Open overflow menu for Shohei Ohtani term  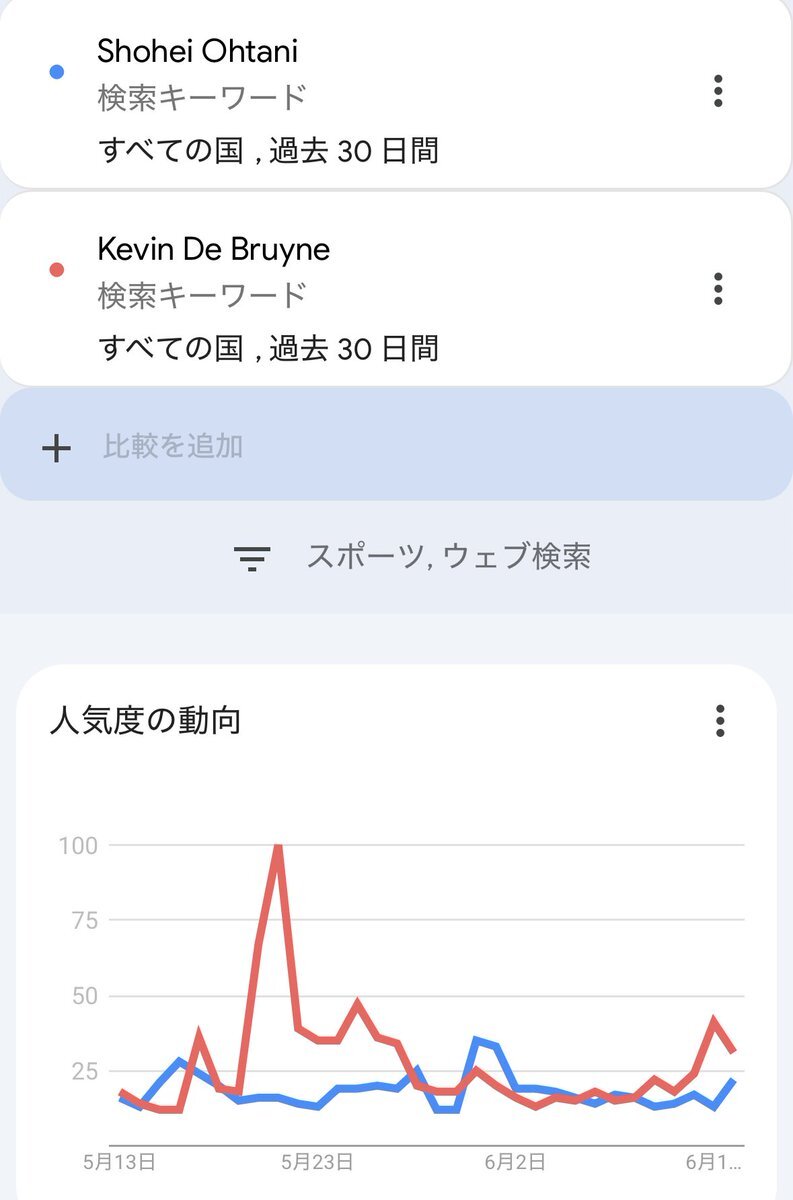click(x=718, y=91)
